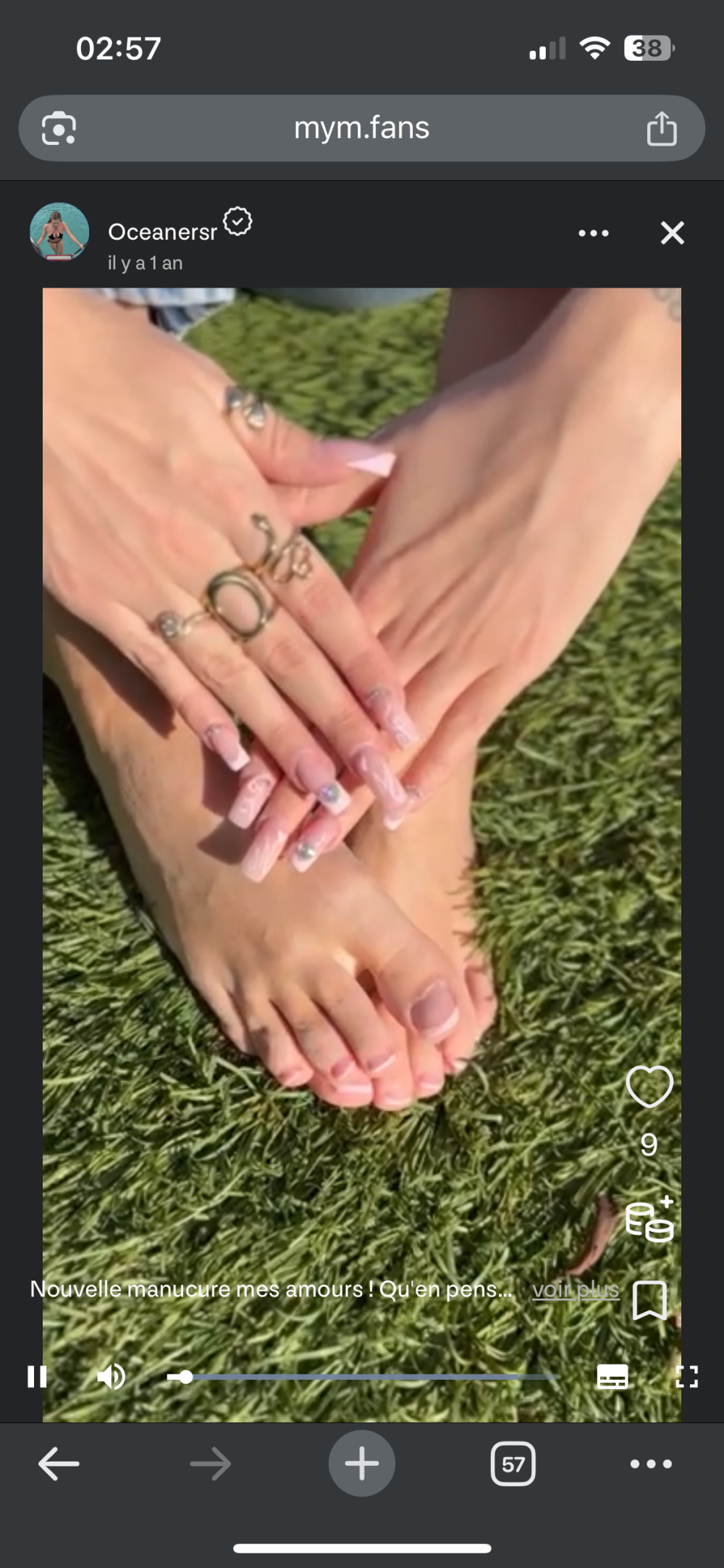Pause the video playback
Image resolution: width=724 pixels, height=1568 pixels.
pyautogui.click(x=37, y=1376)
